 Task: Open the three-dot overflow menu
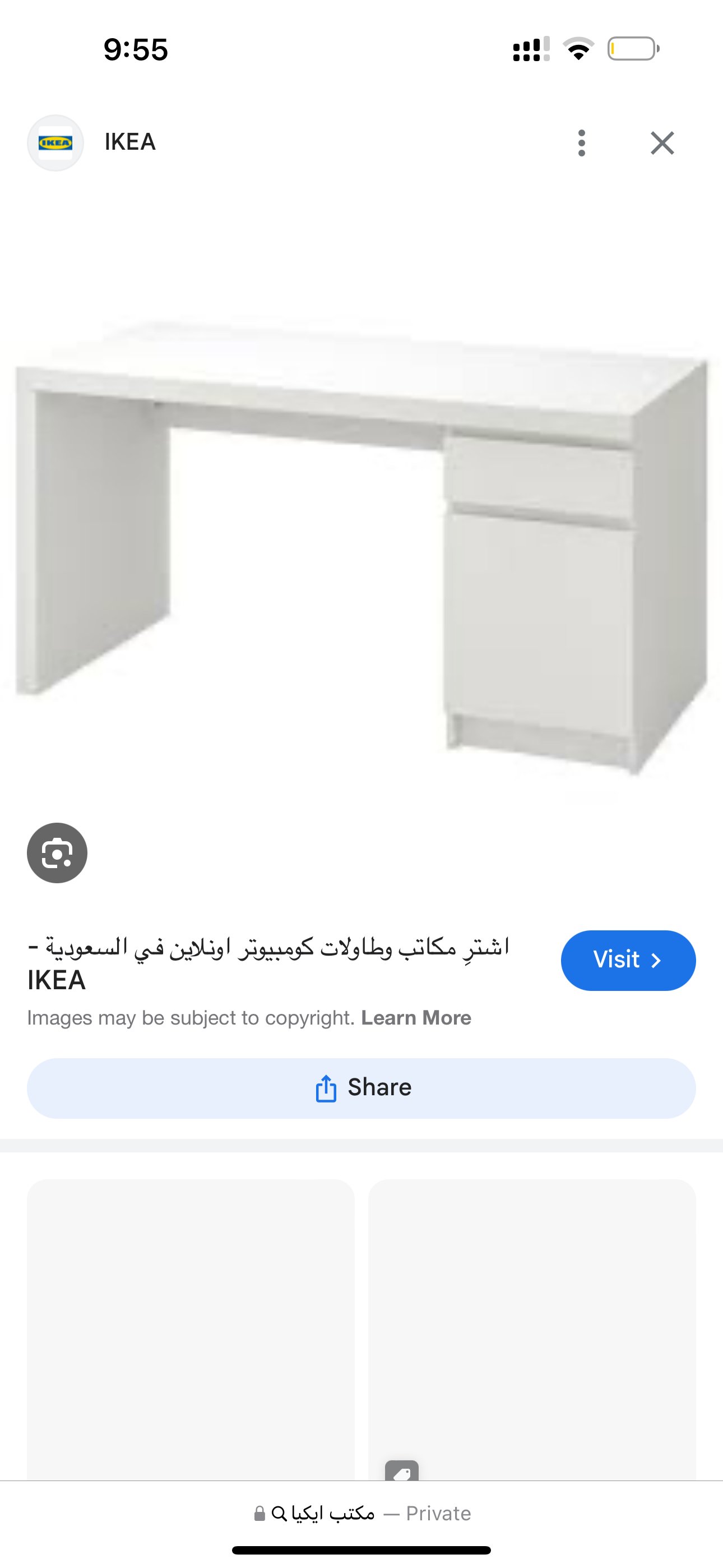(x=581, y=143)
